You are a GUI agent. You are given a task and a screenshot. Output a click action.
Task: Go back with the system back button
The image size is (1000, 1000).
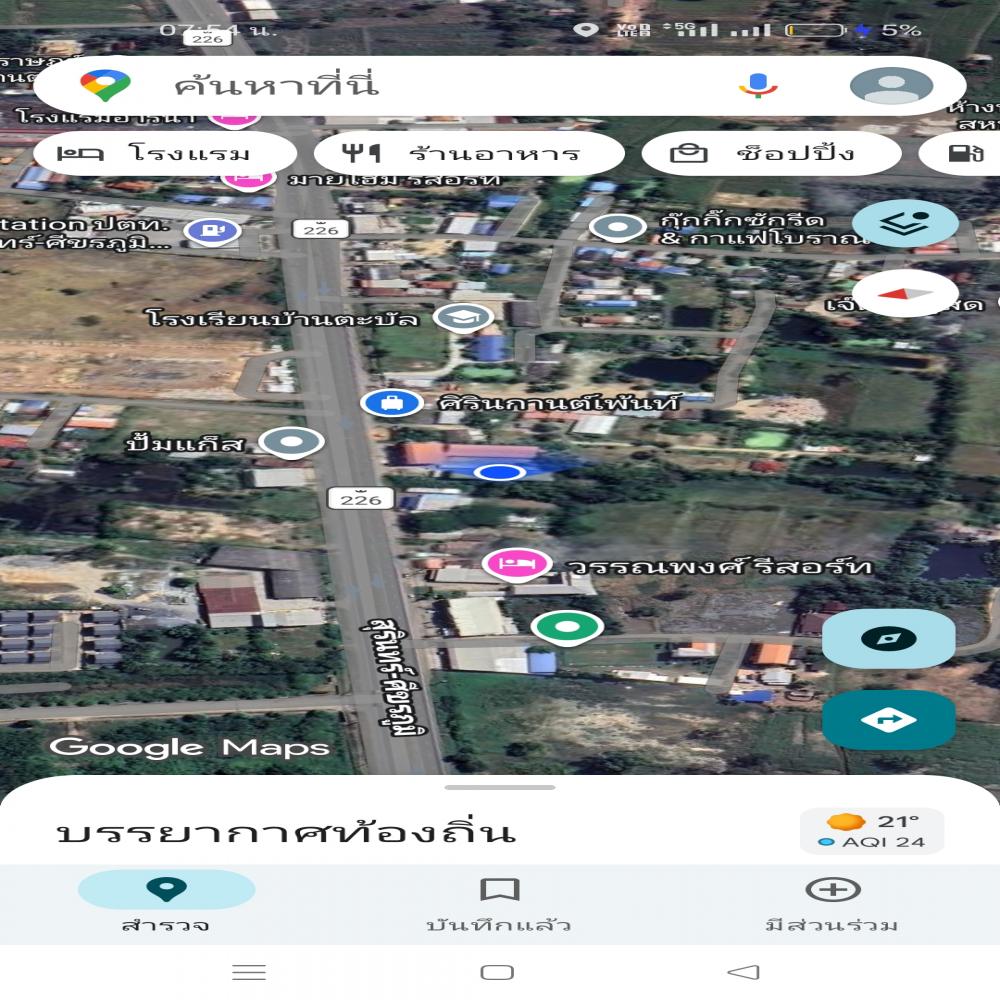point(743,972)
